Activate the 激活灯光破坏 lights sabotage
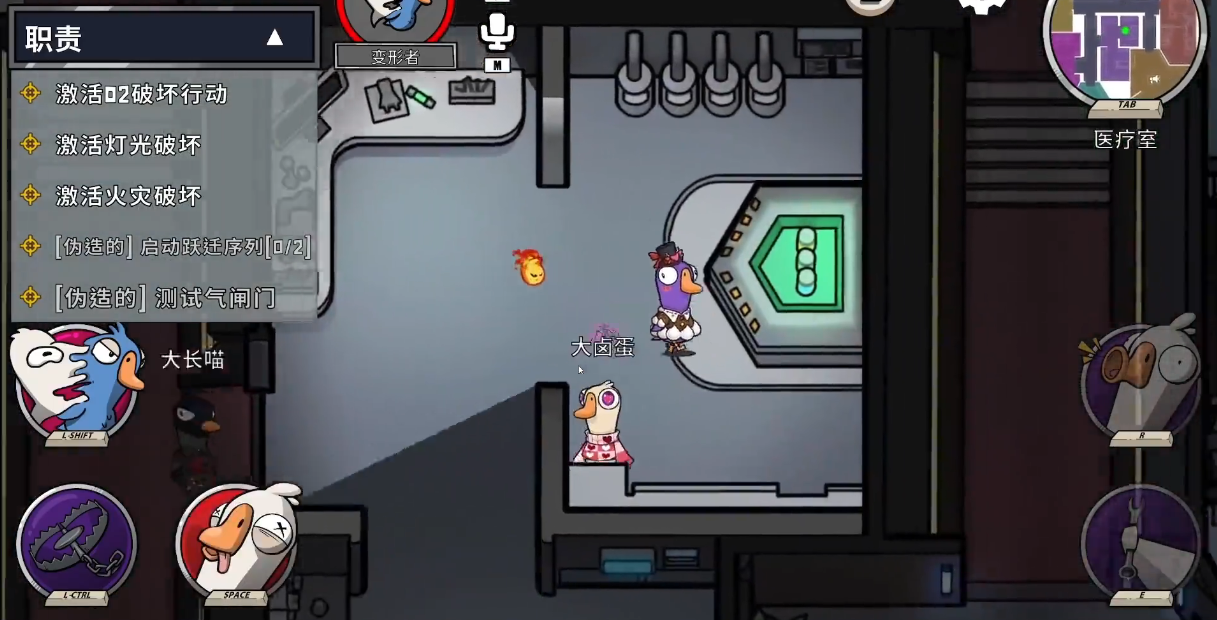The width and height of the screenshot is (1217, 620). [128, 145]
